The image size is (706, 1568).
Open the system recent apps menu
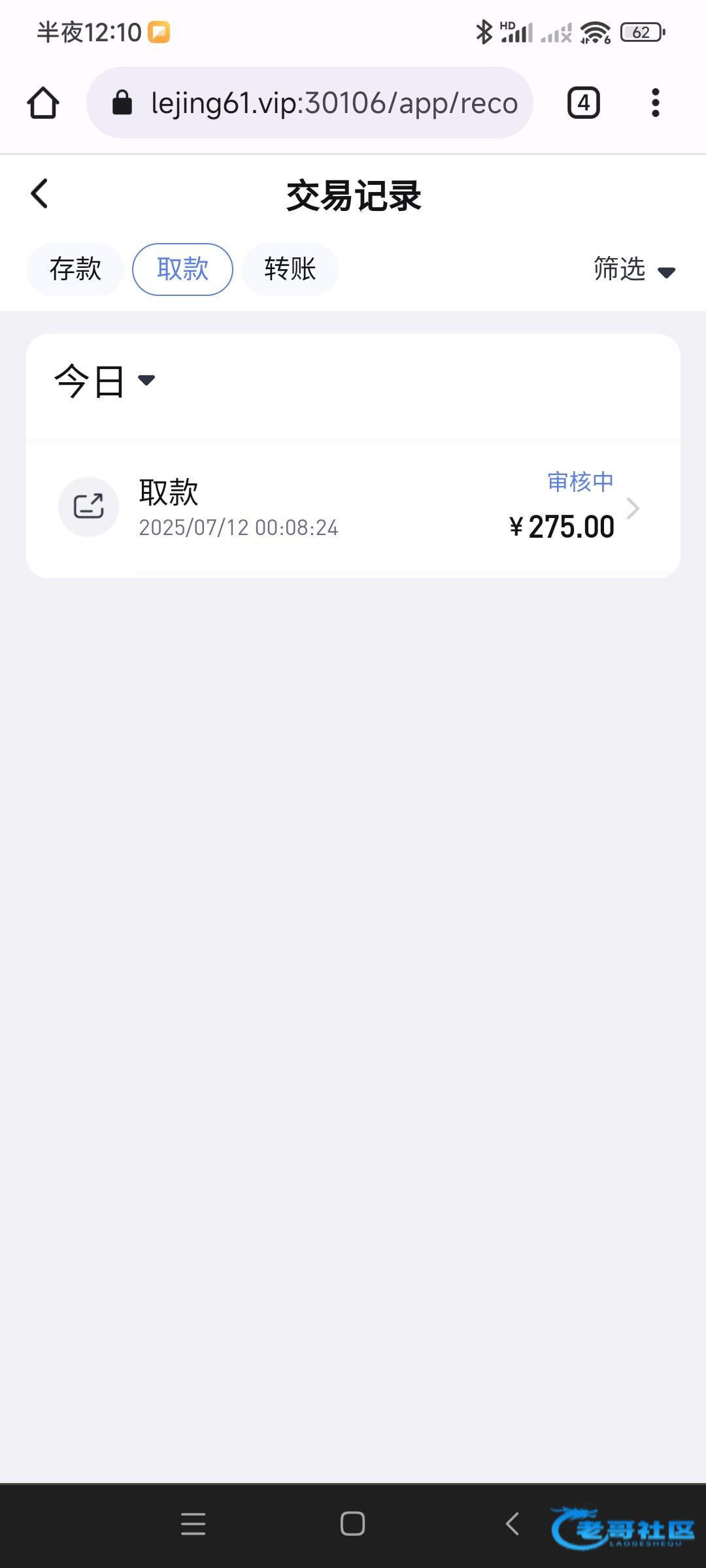pyautogui.click(x=193, y=1524)
